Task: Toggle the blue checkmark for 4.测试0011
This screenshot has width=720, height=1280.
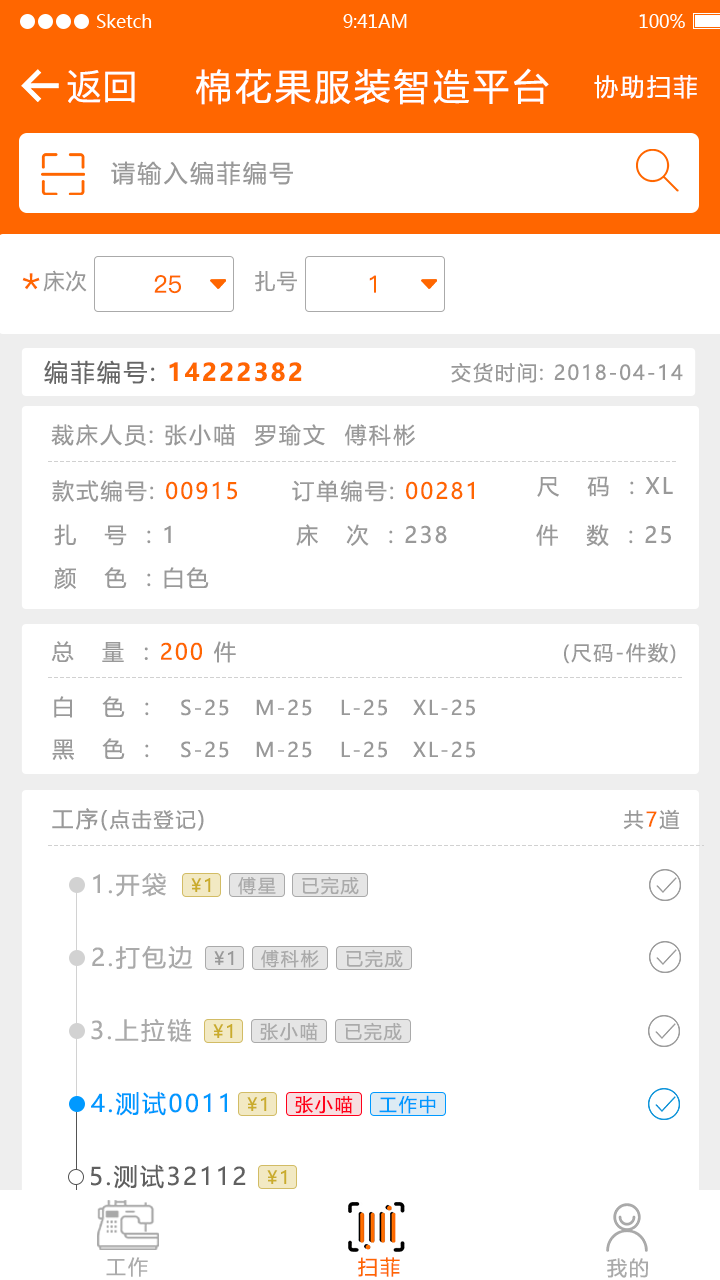Action: [664, 1104]
